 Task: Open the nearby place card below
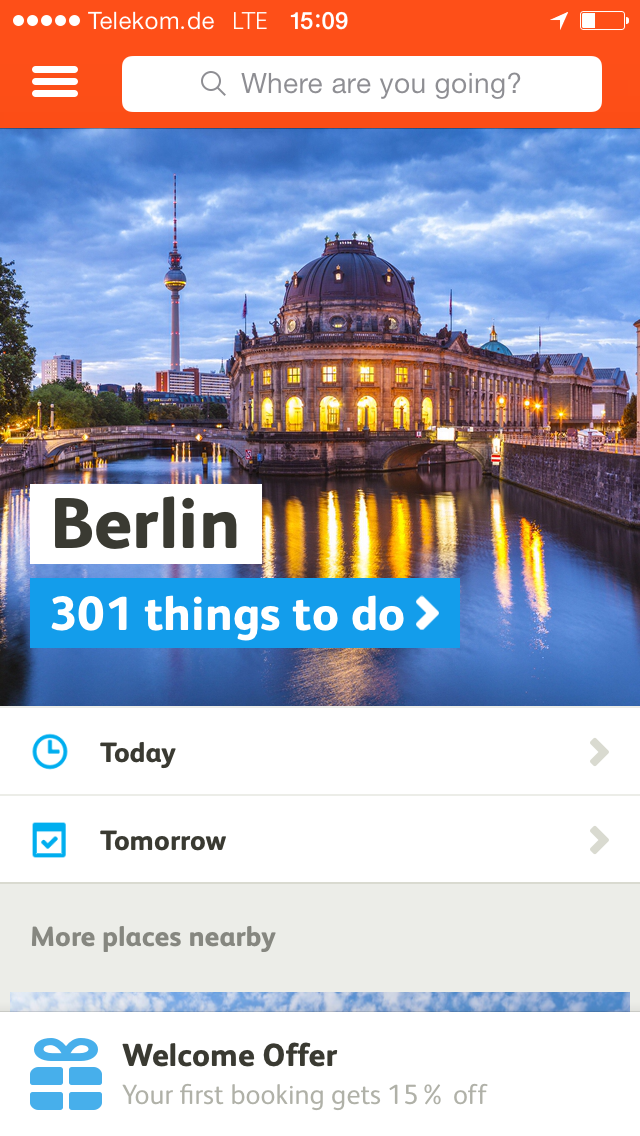pyautogui.click(x=320, y=1001)
